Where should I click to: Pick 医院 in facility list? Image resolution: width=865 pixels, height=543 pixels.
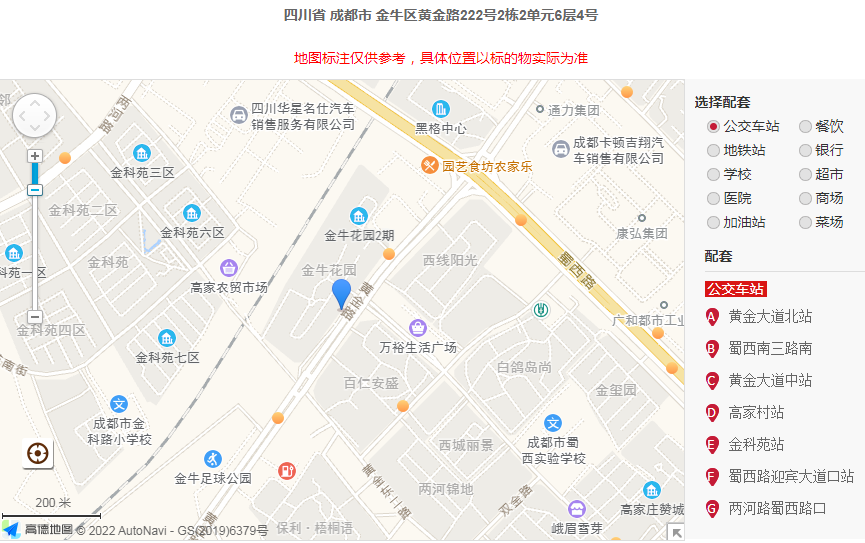(713, 199)
